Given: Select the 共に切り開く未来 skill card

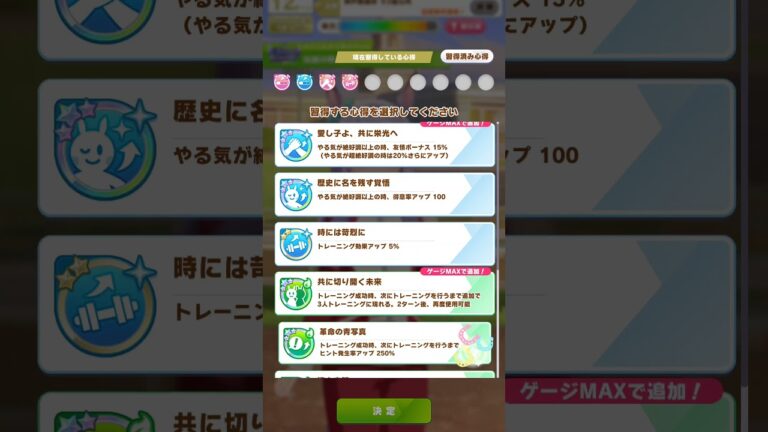Looking at the screenshot, I should coord(384,293).
